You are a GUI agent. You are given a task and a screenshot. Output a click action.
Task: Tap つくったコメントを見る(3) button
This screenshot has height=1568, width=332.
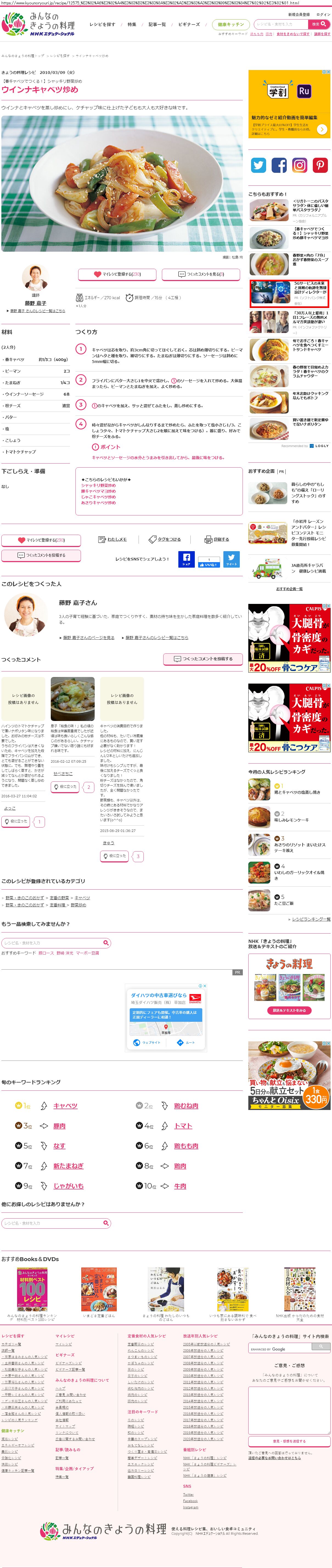(x=201, y=274)
